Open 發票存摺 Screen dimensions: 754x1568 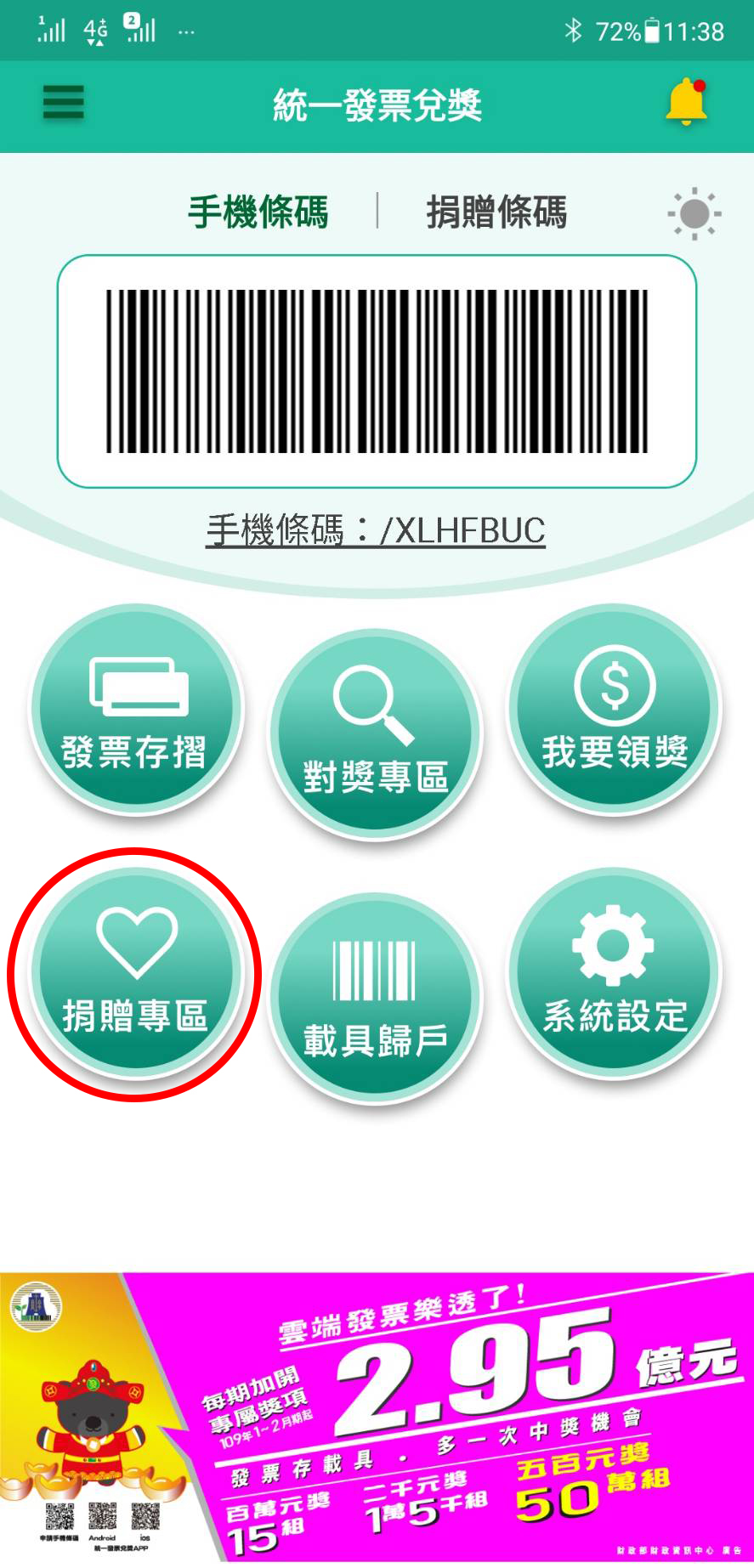coord(136,710)
